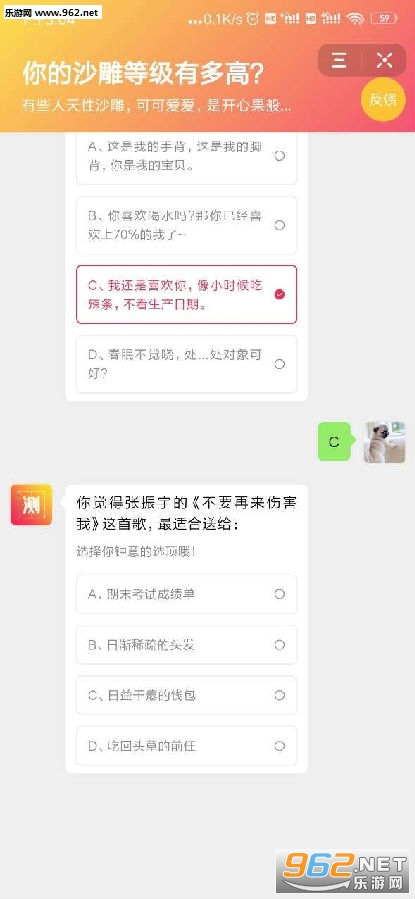This screenshot has height=899, width=415.
Task: Choose B、日渐稀疏的头发
Action: pos(186,644)
